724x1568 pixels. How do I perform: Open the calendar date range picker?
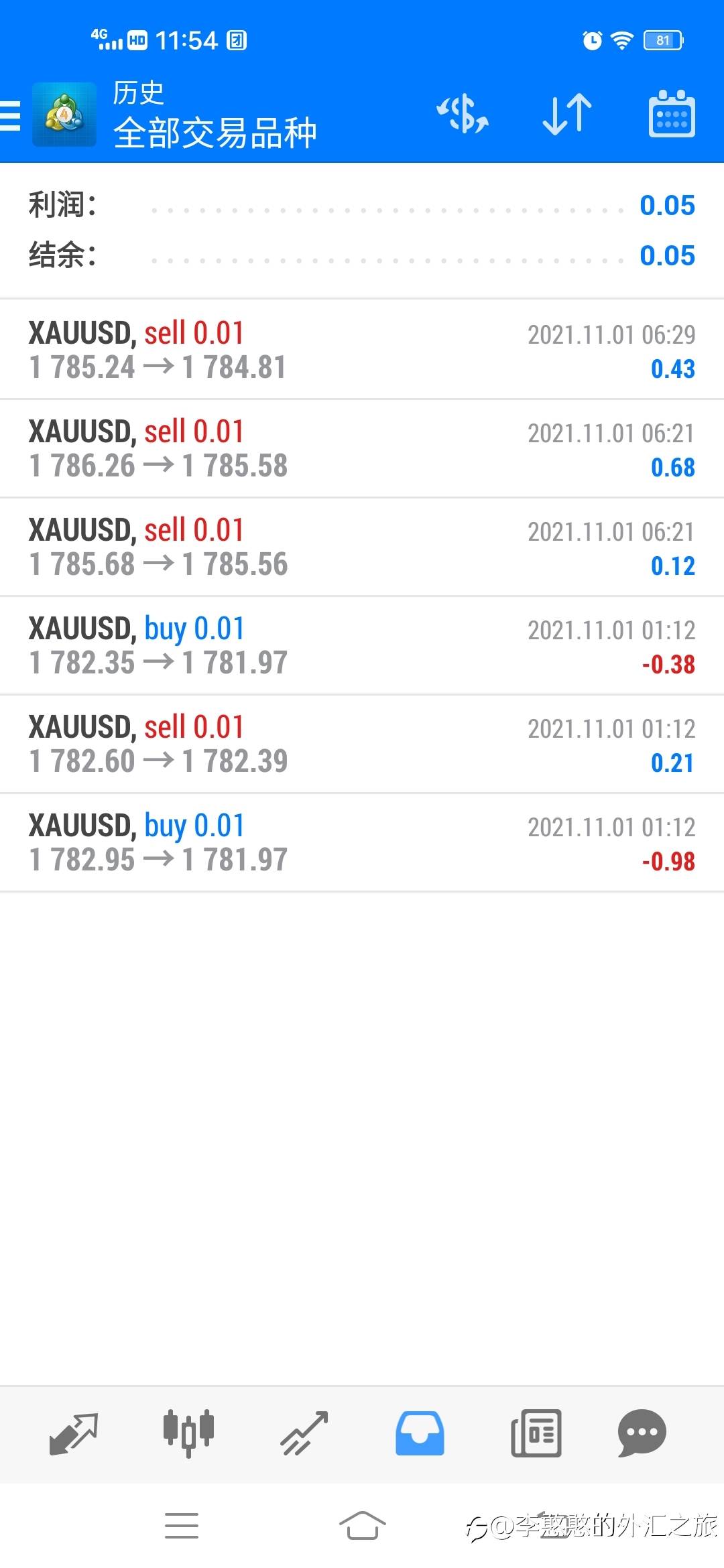672,114
